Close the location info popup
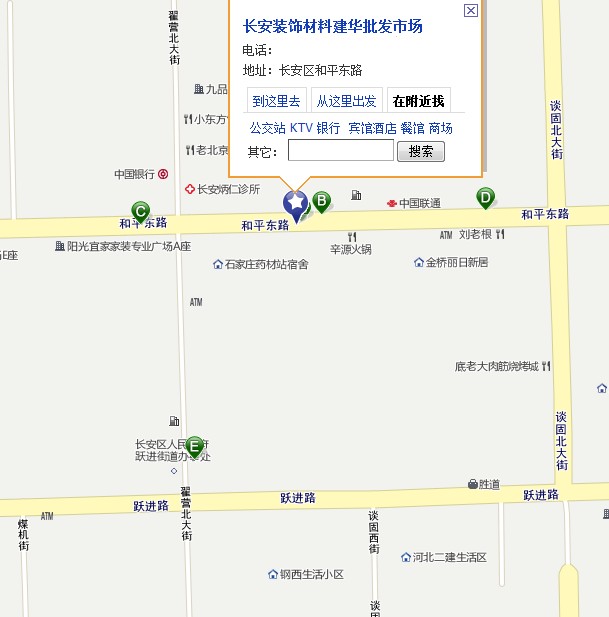 471,11
